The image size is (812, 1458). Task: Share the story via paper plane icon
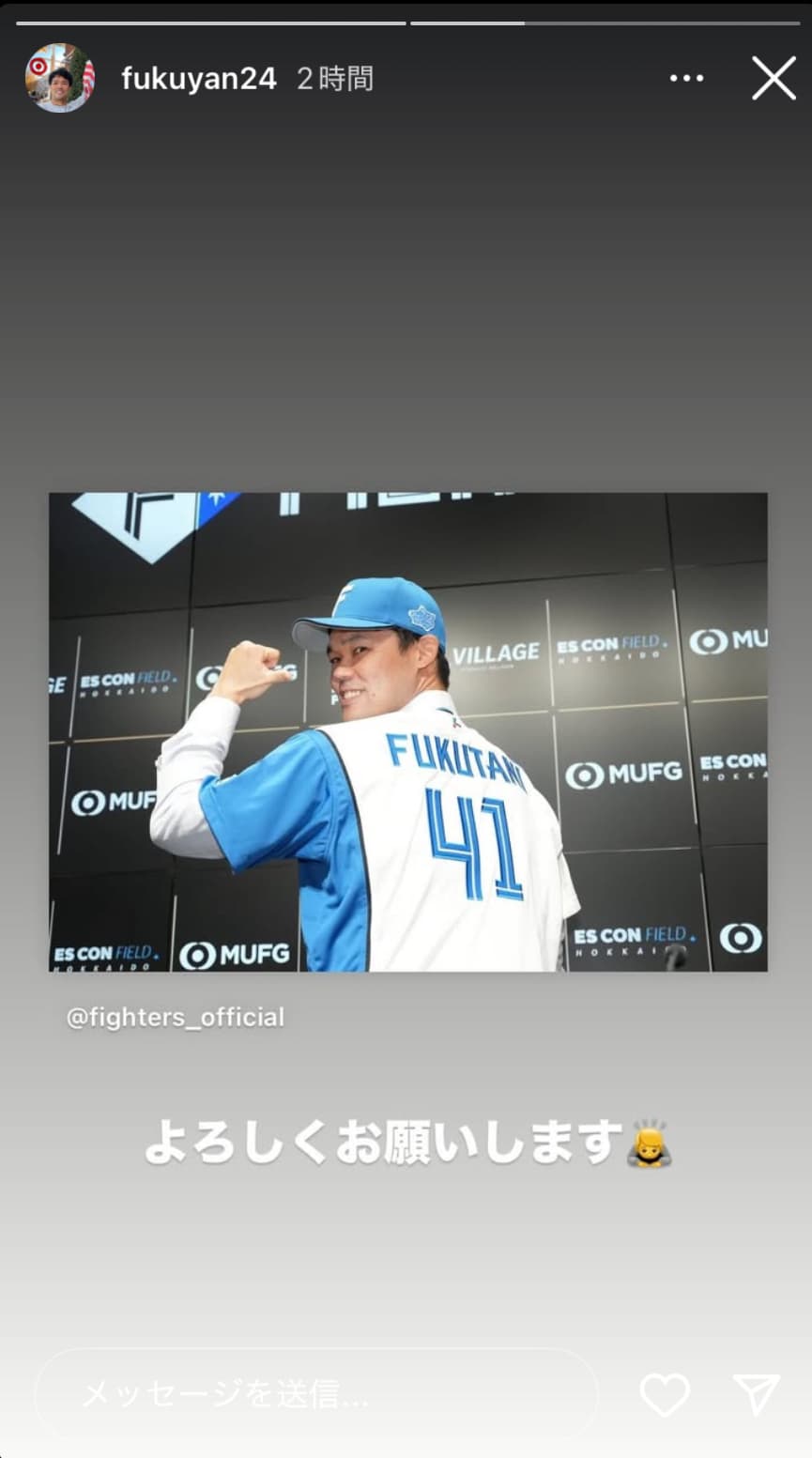click(757, 1394)
